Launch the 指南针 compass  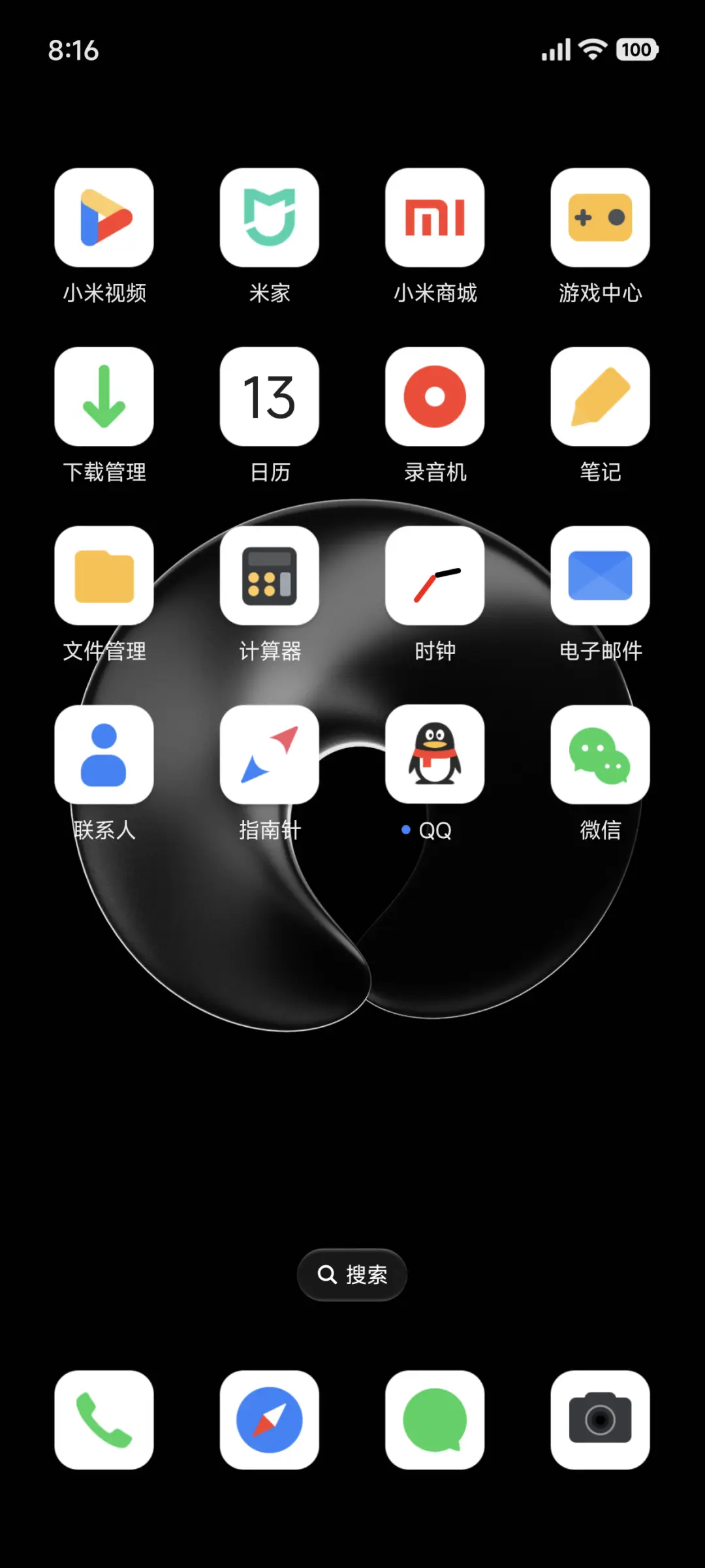(270, 754)
